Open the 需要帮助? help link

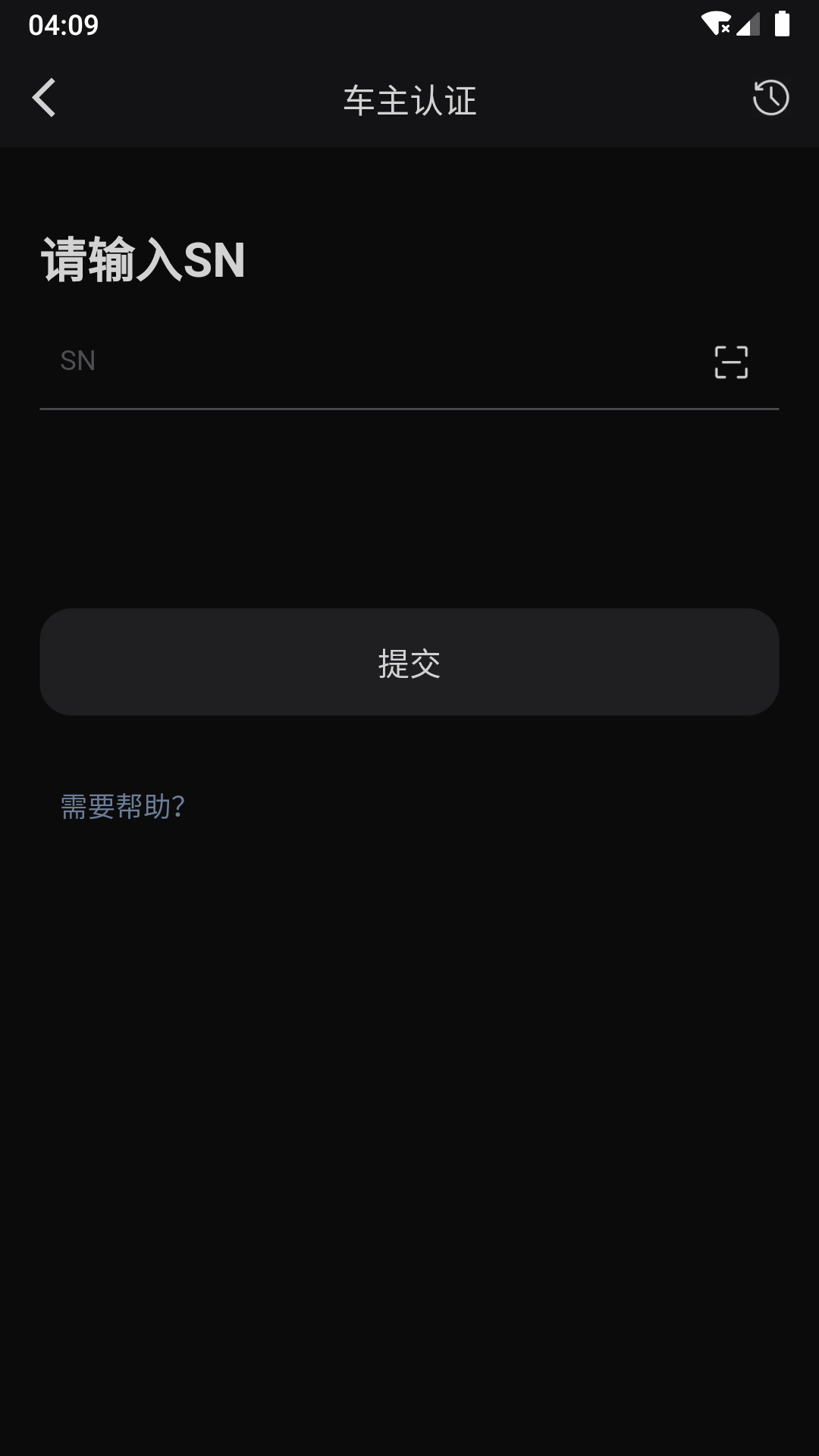click(122, 807)
